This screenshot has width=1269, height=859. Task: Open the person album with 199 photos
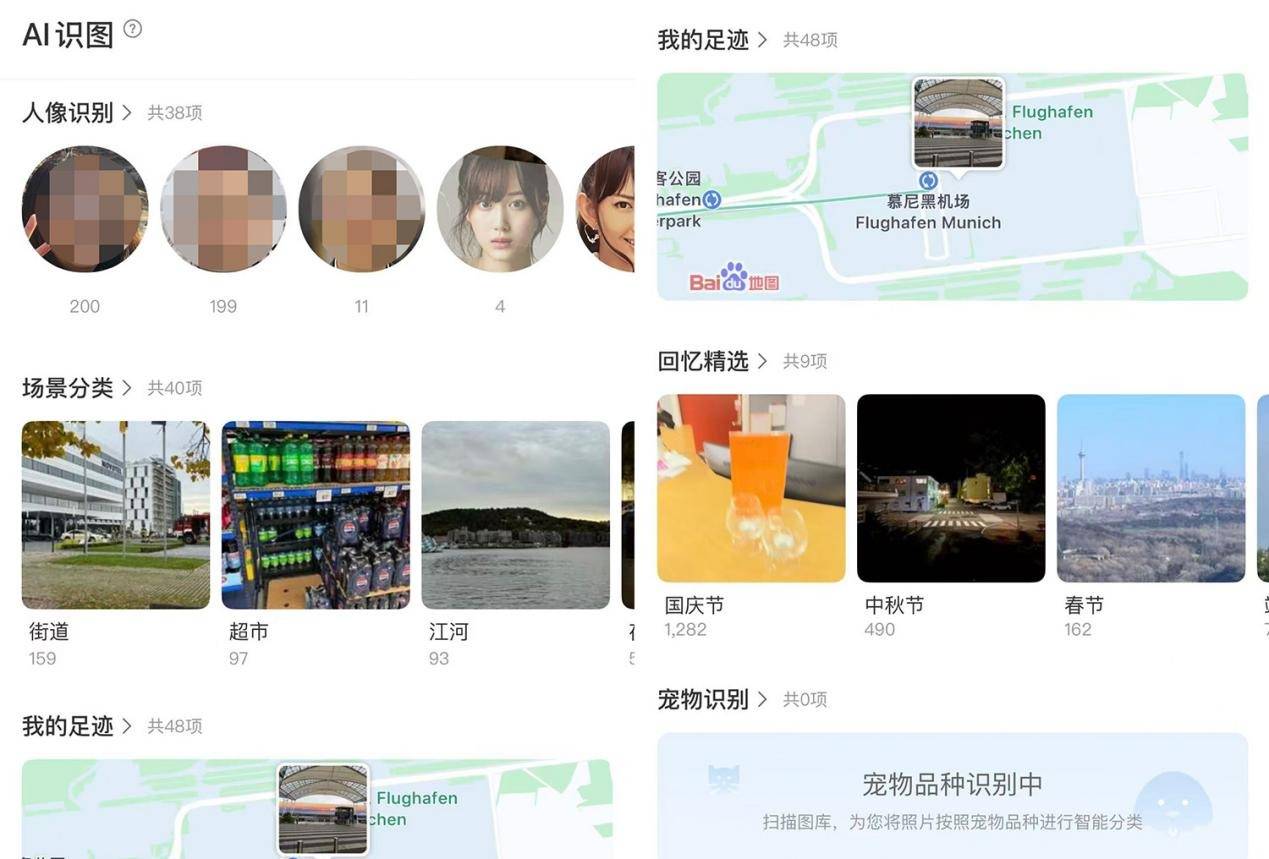coord(223,209)
